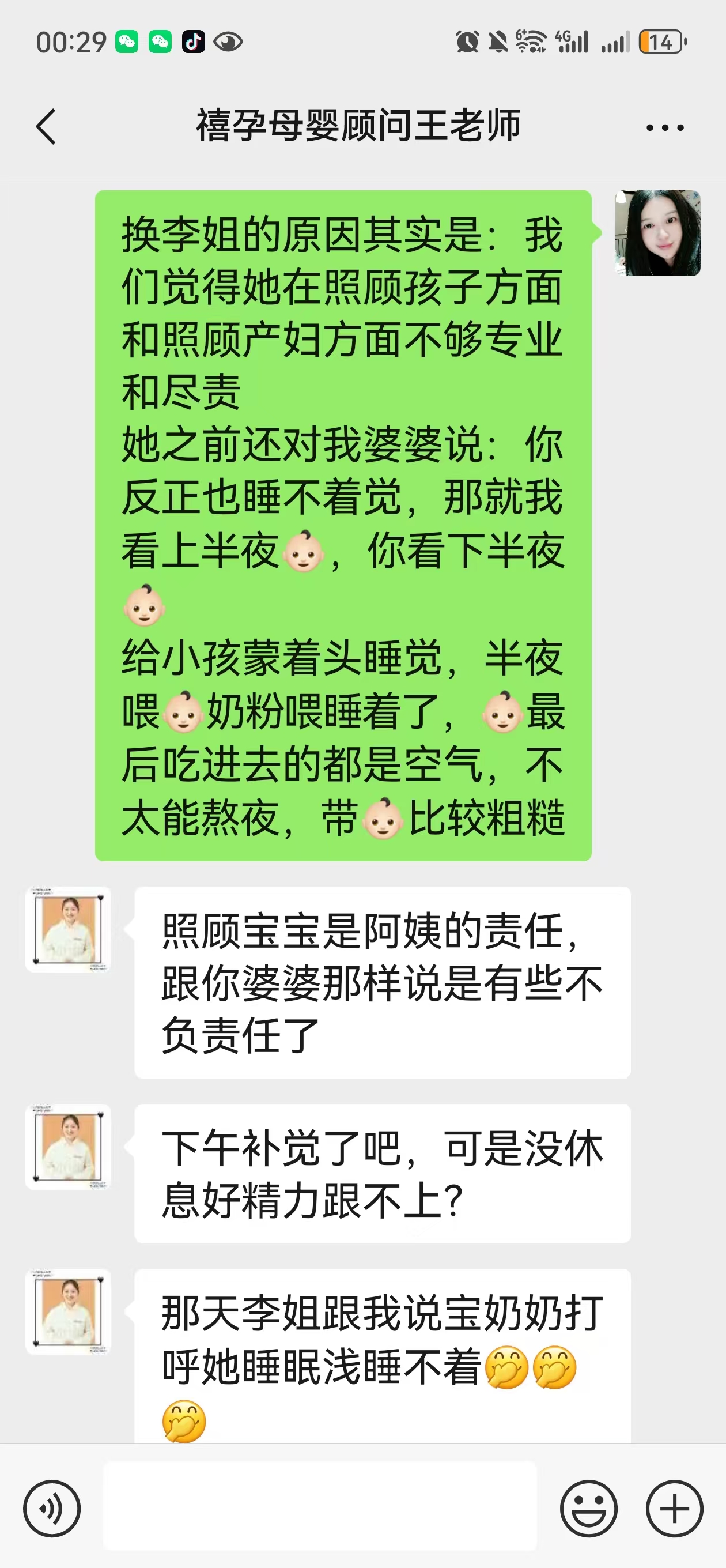Open the plus attachments menu
This screenshot has height=1568, width=726.
pos(674,1509)
